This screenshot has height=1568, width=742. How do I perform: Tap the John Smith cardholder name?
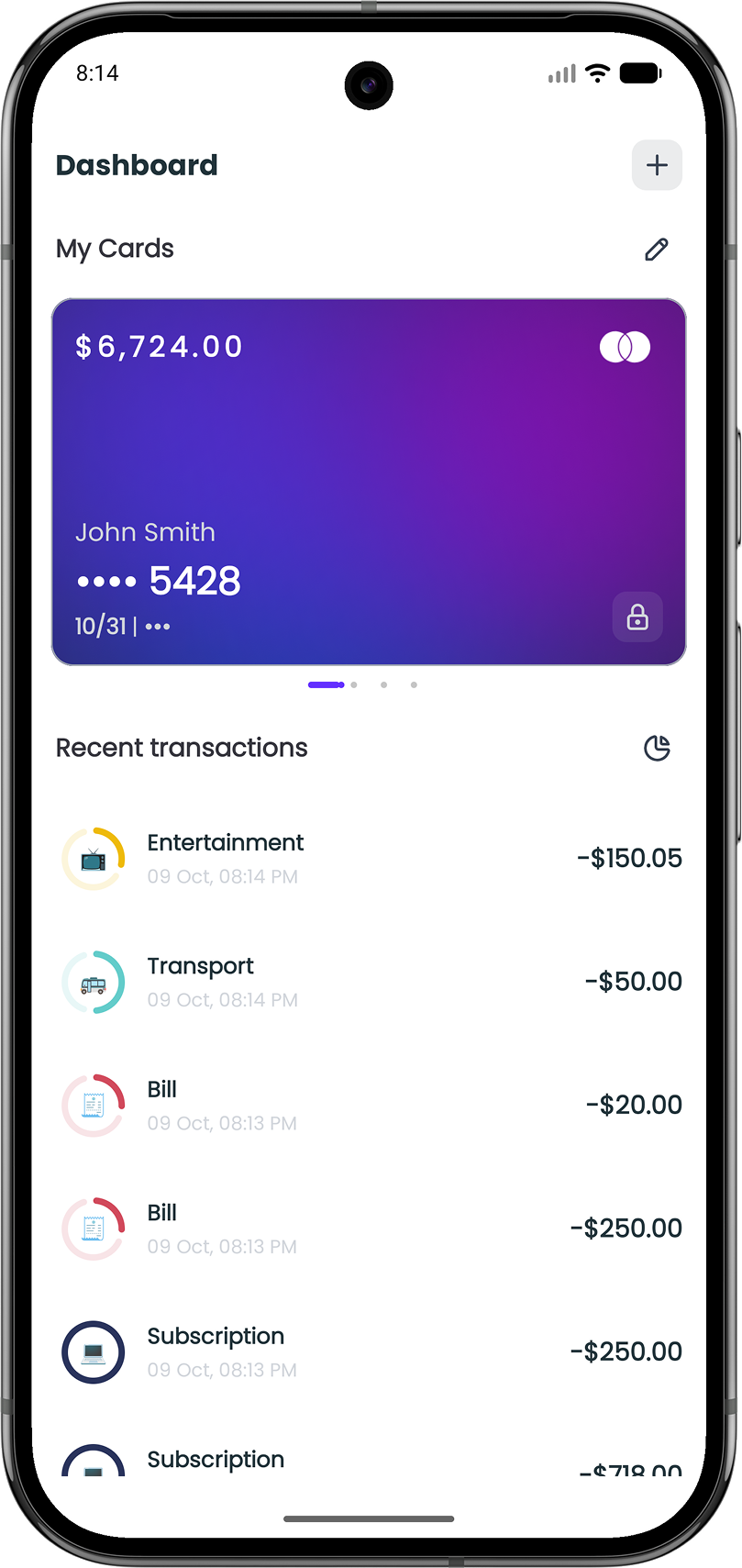click(145, 532)
